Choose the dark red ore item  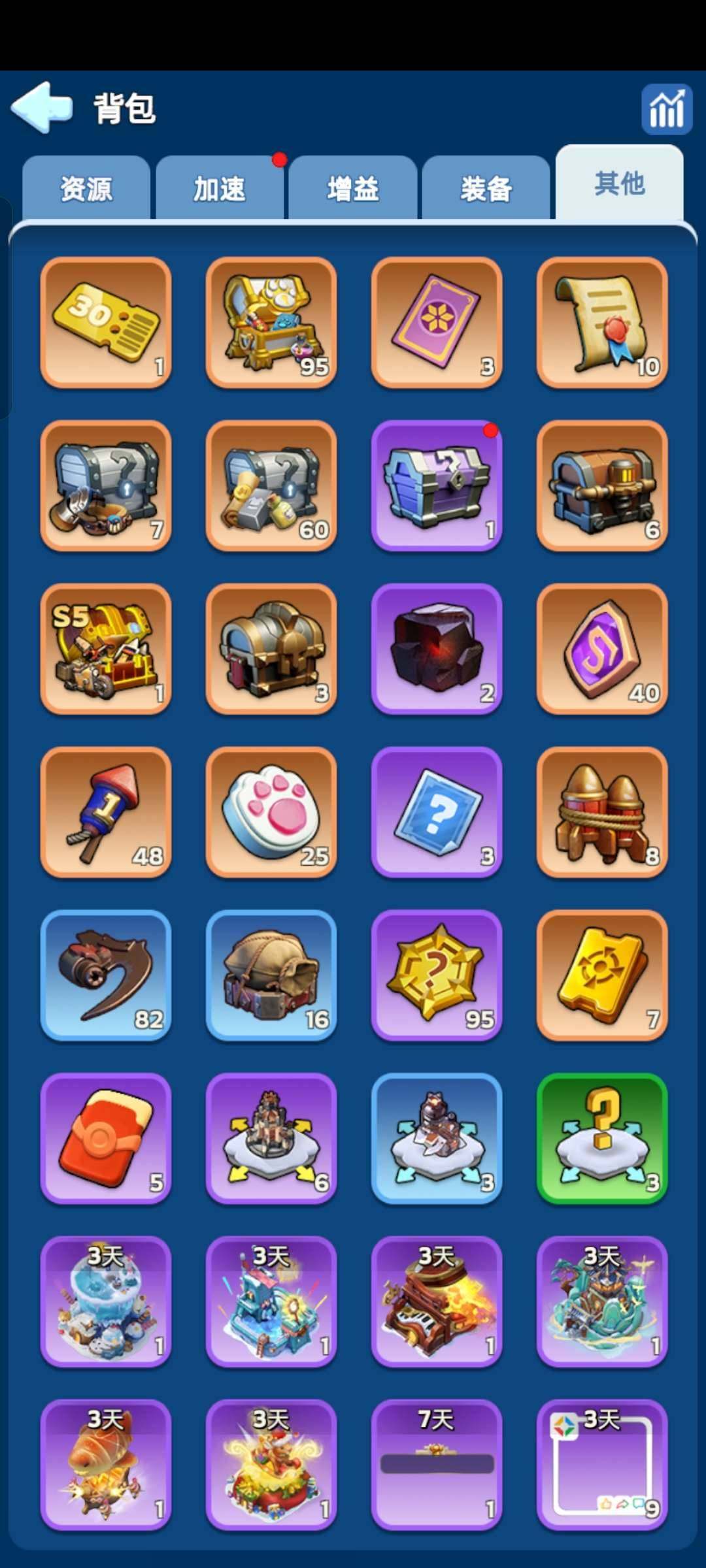pyautogui.click(x=437, y=649)
